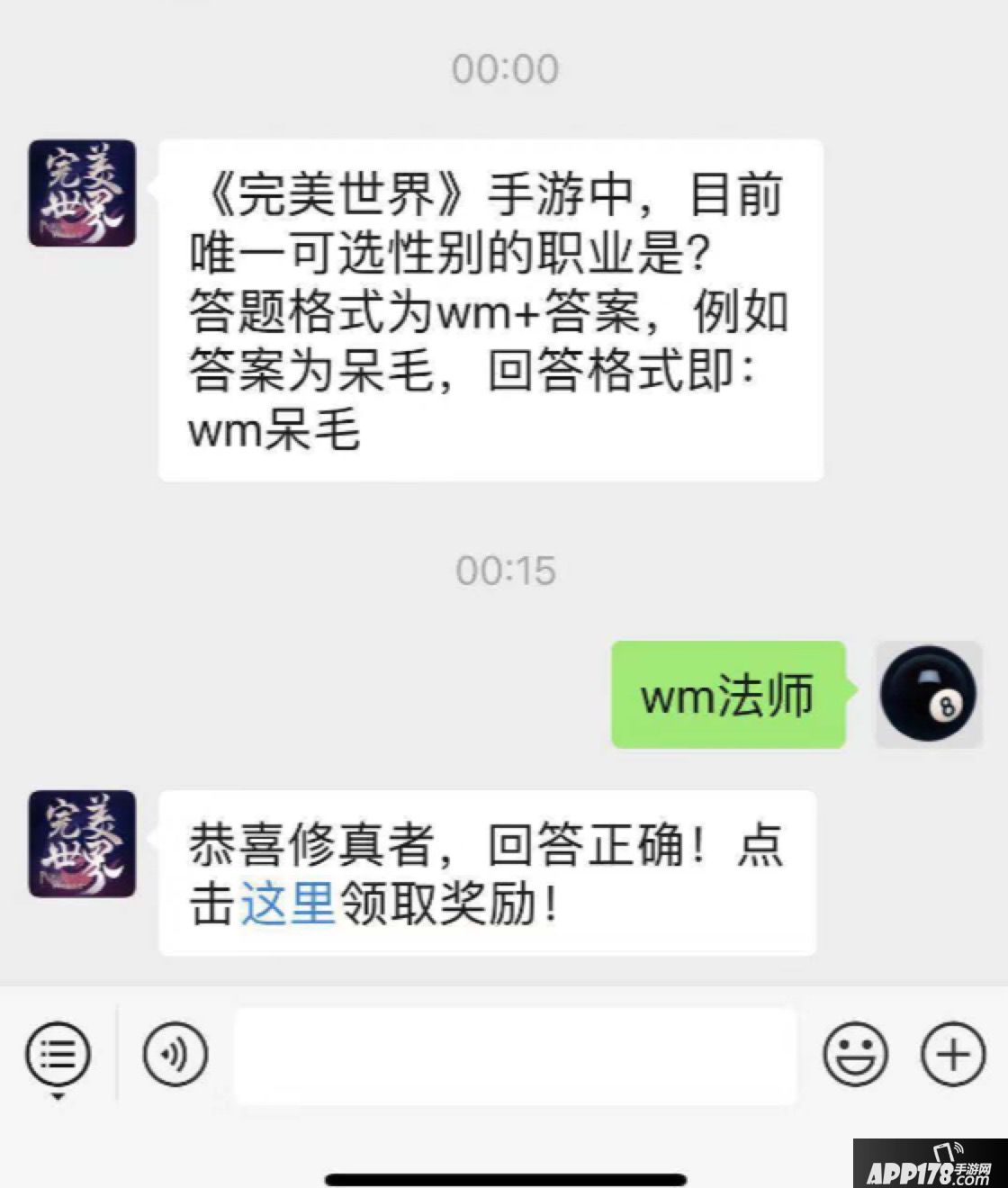The width and height of the screenshot is (1008, 1188).
Task: Open the emoji sticker panel
Action: [x=855, y=1054]
